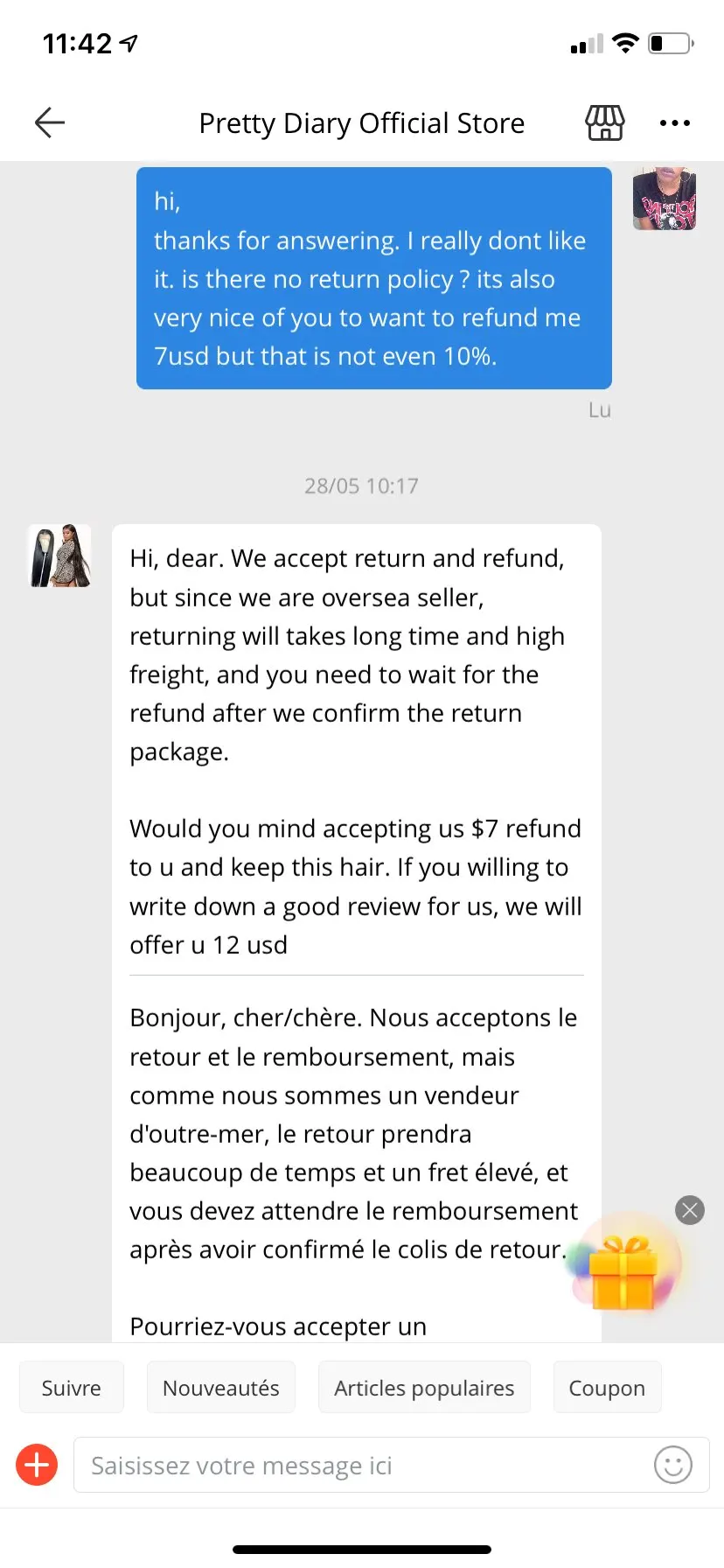Screen dimensions: 724x1568
Task: Go back from the chat
Action: tap(50, 122)
